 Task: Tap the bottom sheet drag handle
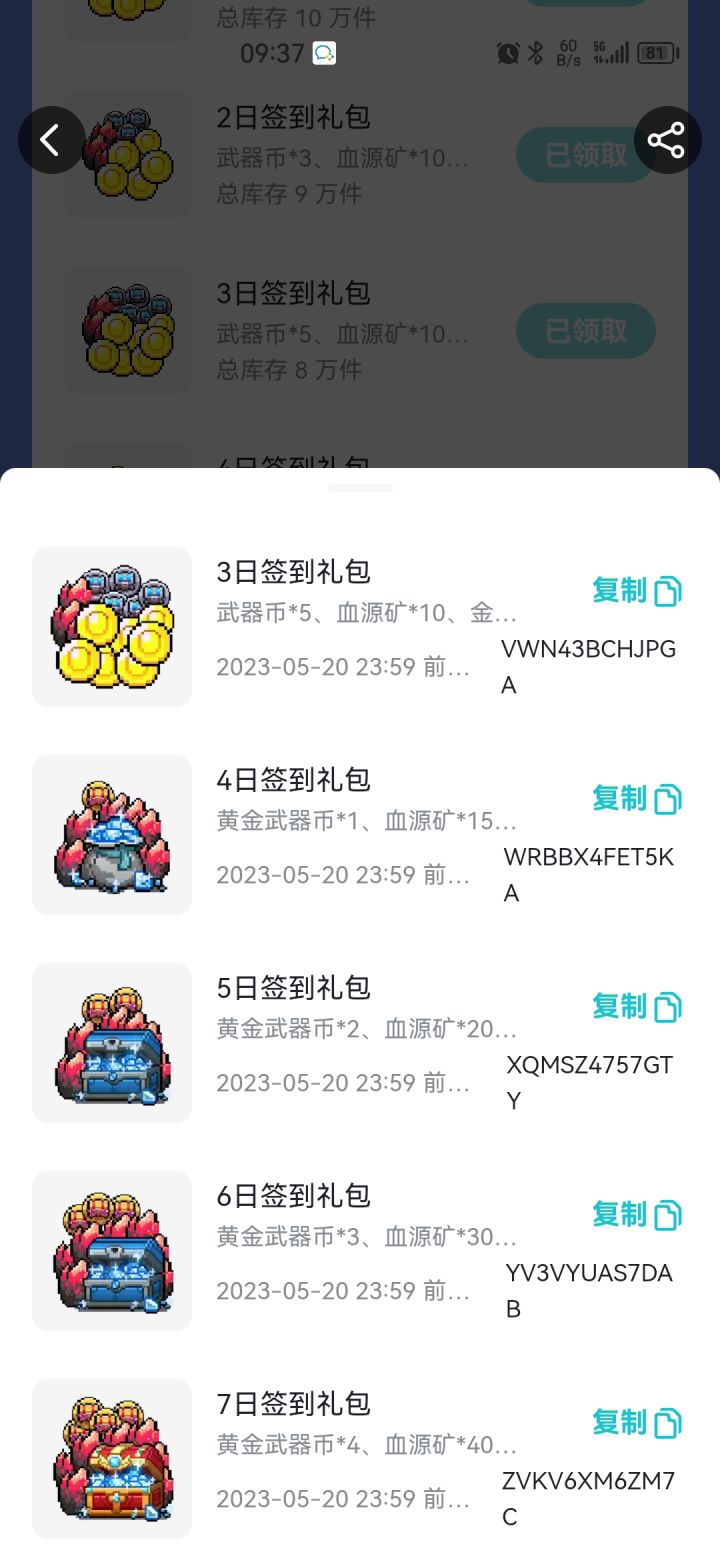click(360, 489)
